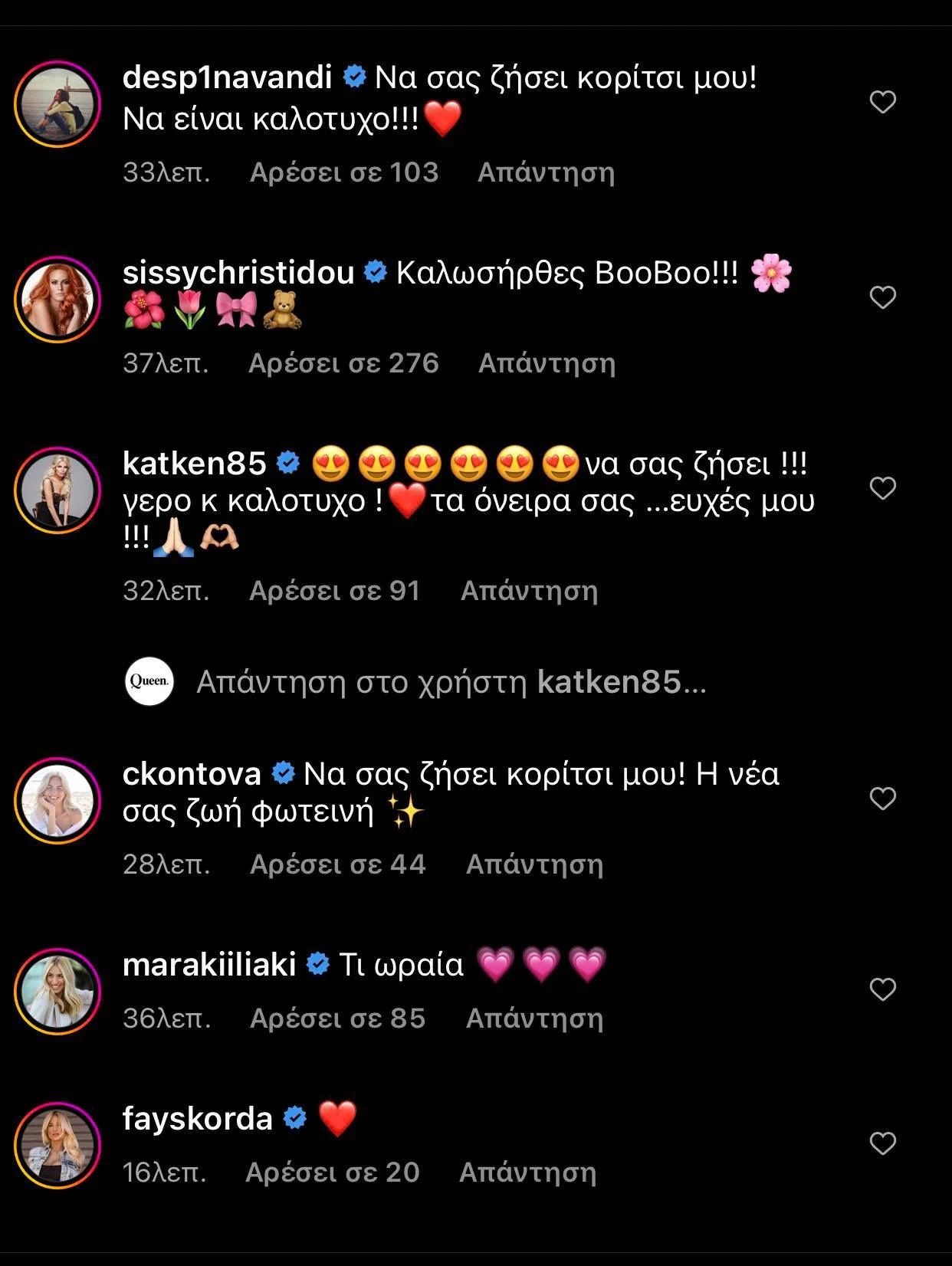Like the comment from katken85
The image size is (952, 1266).
[883, 488]
